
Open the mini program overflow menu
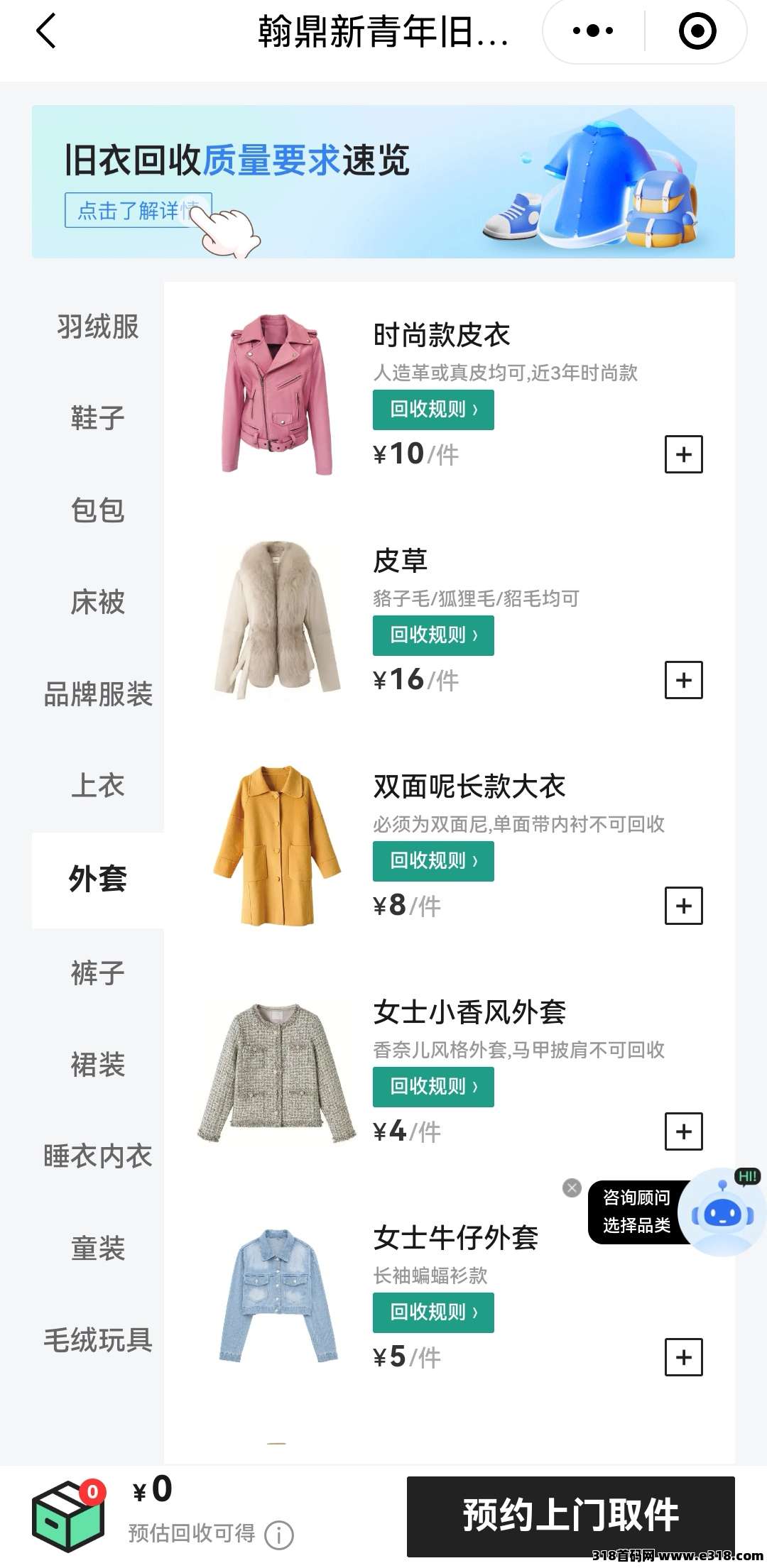pos(593,31)
